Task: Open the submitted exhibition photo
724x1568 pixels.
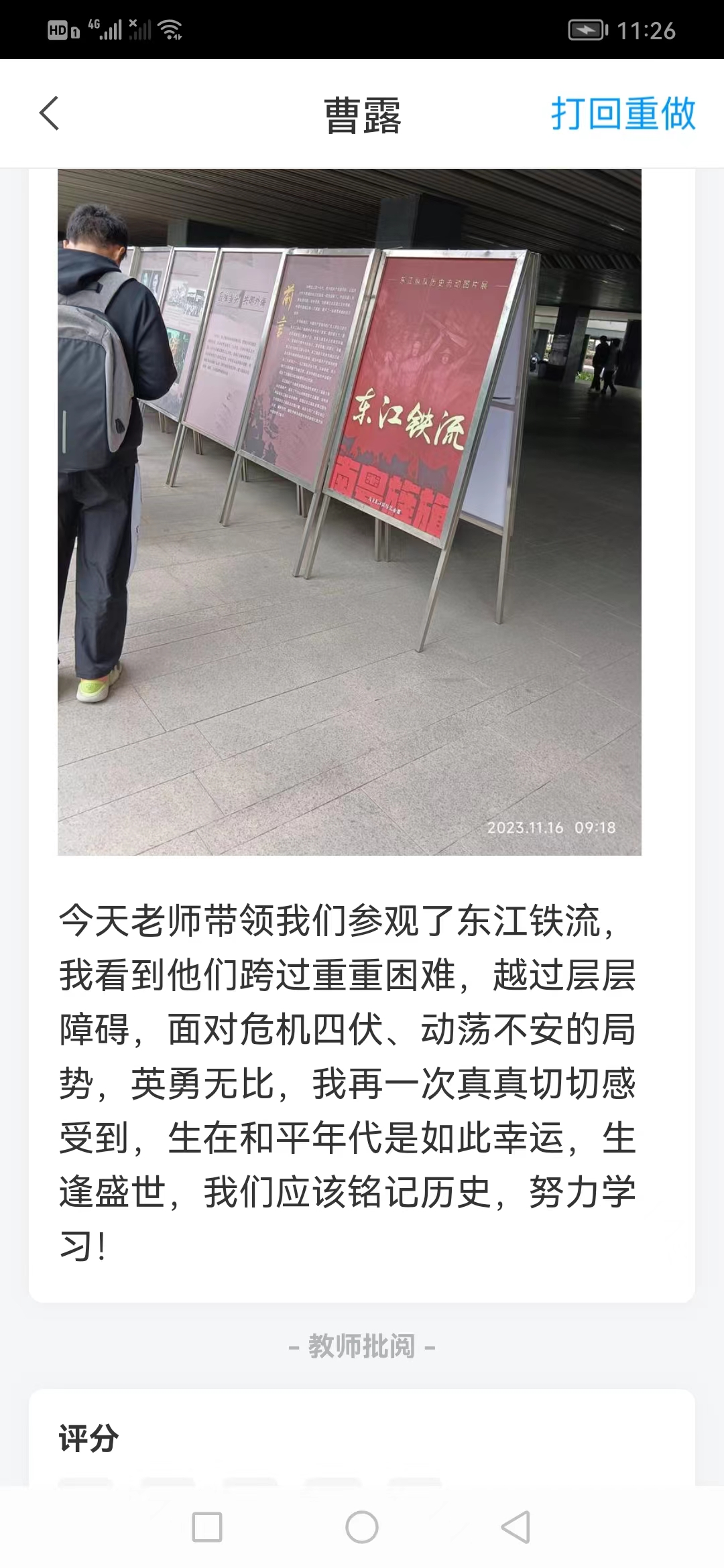Action: pyautogui.click(x=349, y=512)
